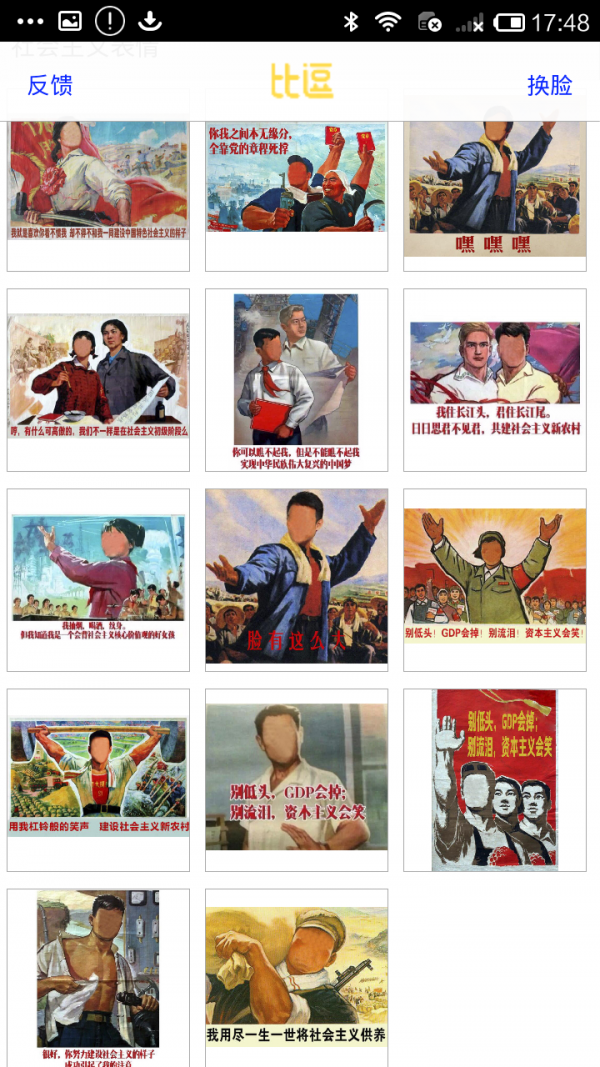
Task: Open the 反馈 feedback page
Action: [49, 85]
